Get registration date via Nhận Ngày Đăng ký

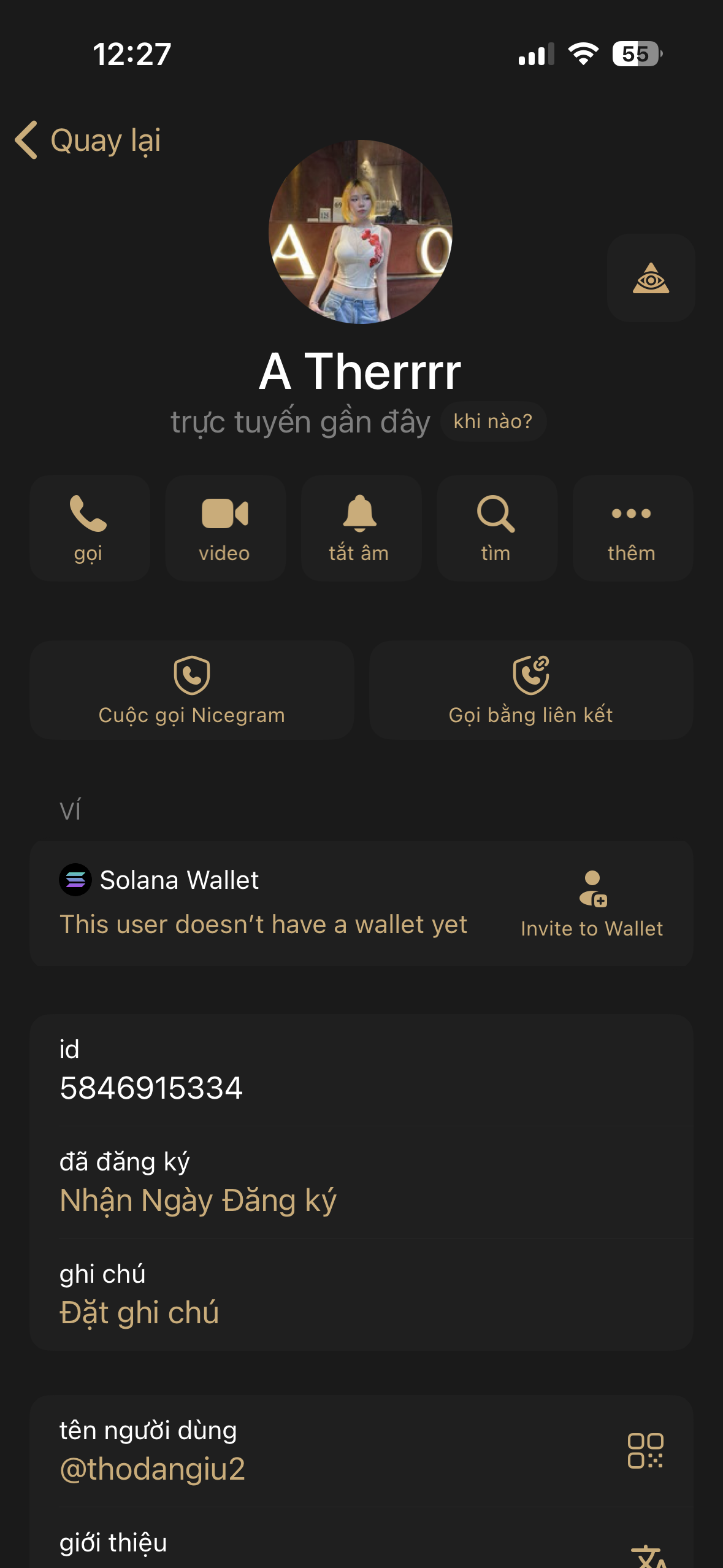coord(198,1200)
